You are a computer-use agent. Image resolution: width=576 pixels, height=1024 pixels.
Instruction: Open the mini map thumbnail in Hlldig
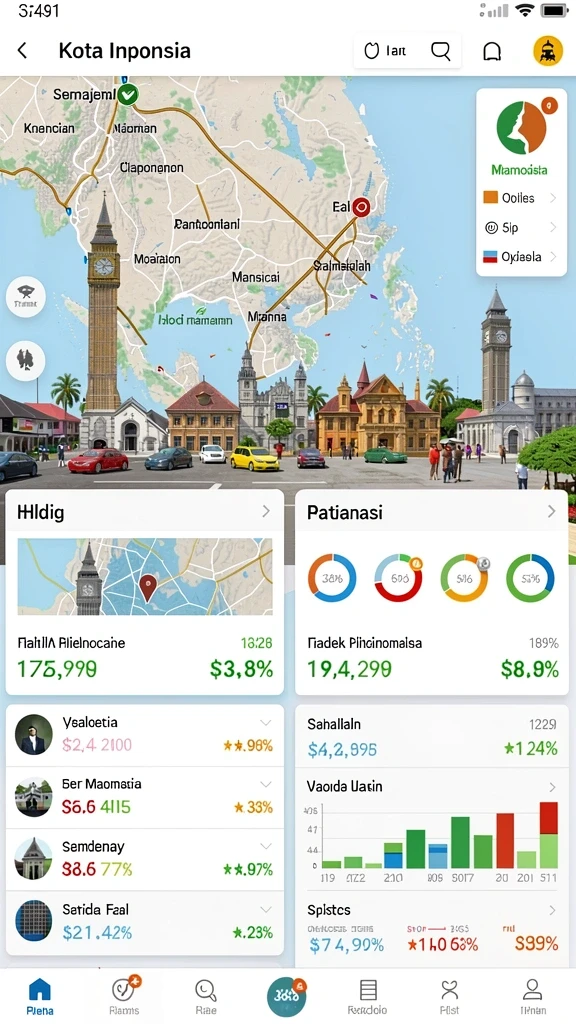click(x=145, y=577)
